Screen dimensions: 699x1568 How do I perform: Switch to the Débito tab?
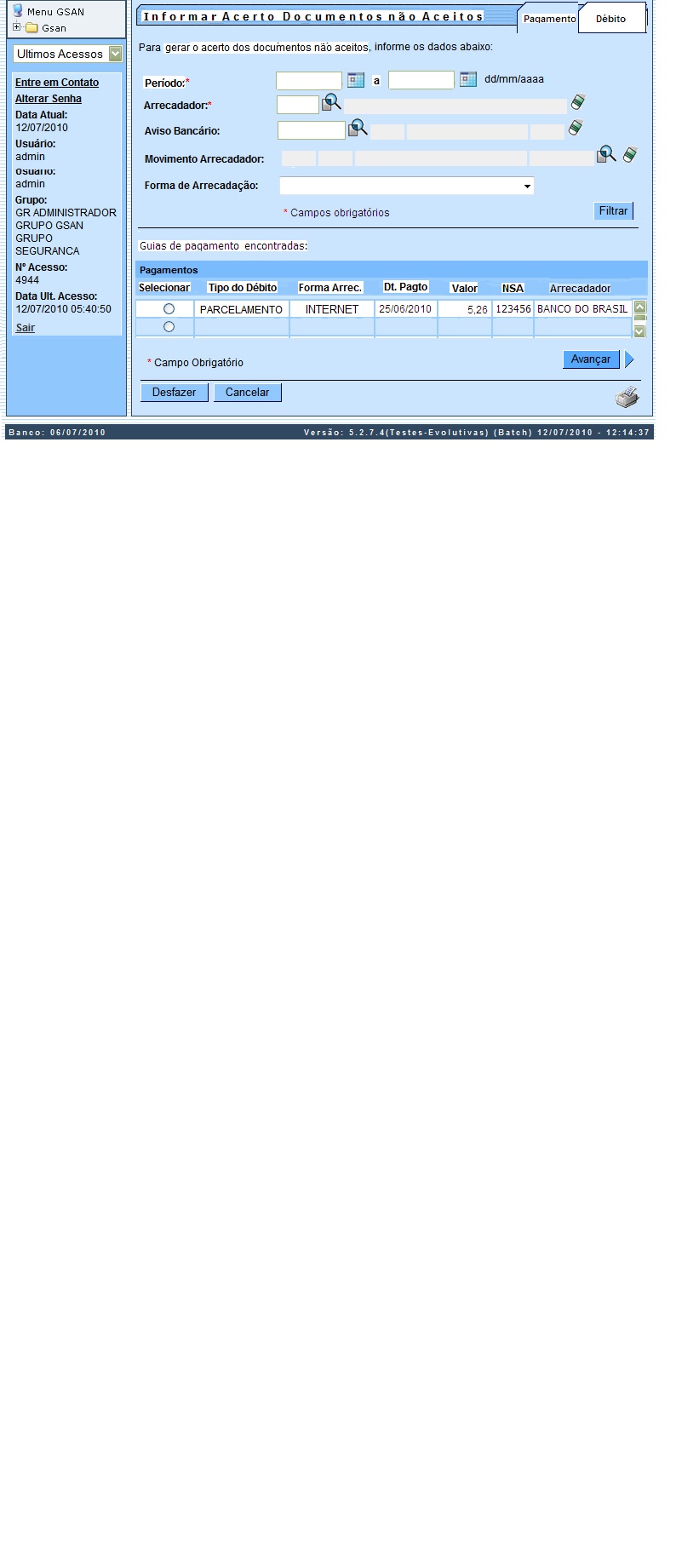610,19
